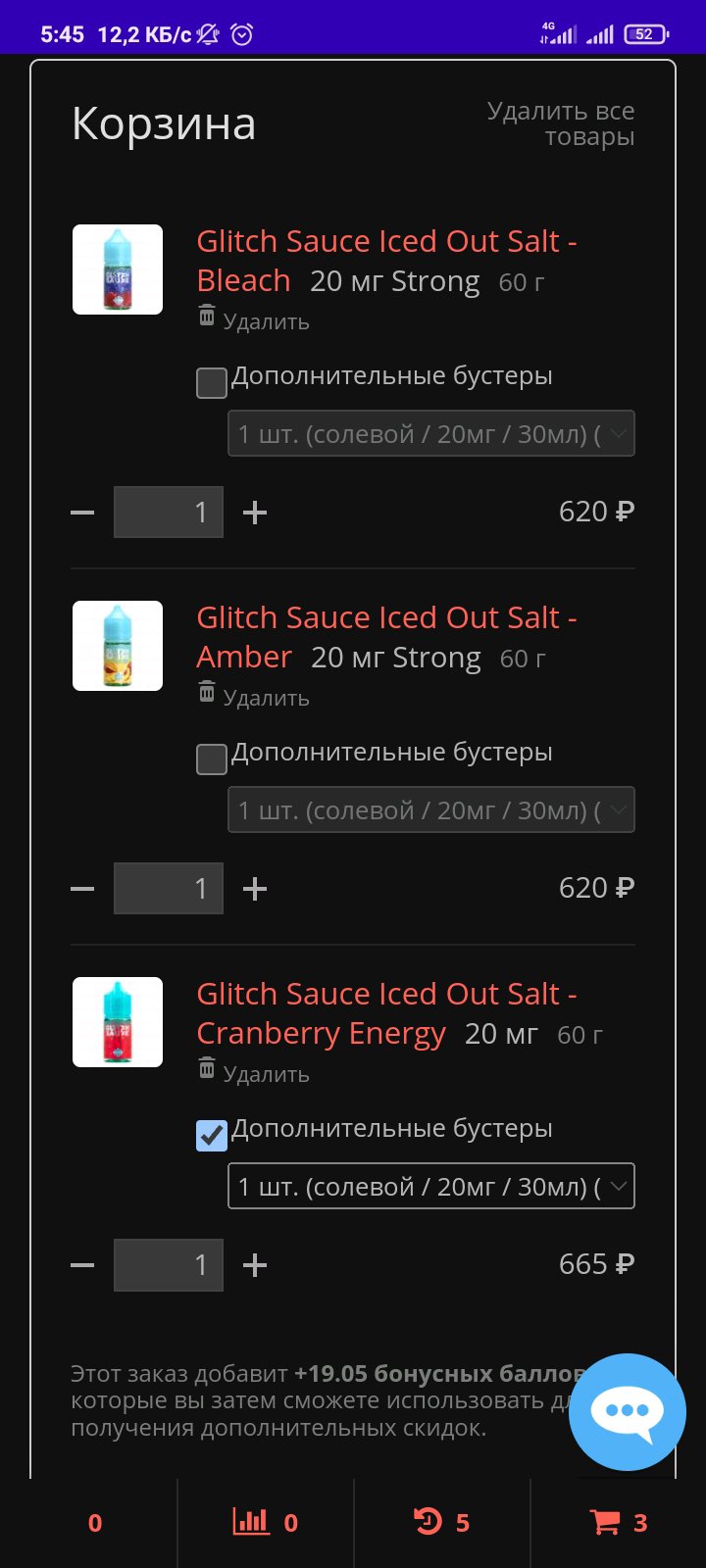Uncheck additional boosters for Cranberry Energy
This screenshot has height=1568, width=706.
pyautogui.click(x=212, y=1135)
